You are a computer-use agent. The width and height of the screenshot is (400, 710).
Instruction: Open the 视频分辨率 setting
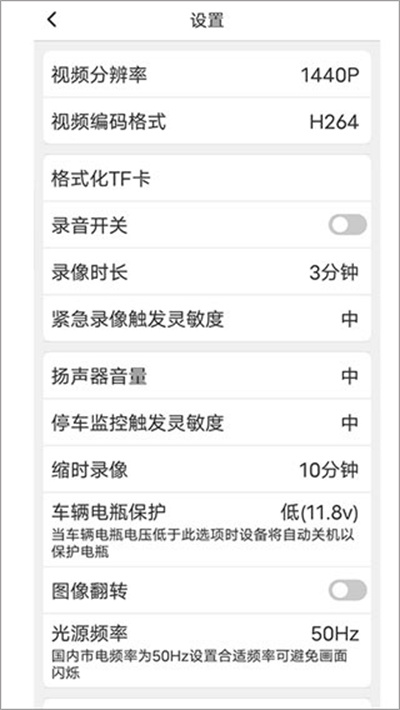[207, 74]
